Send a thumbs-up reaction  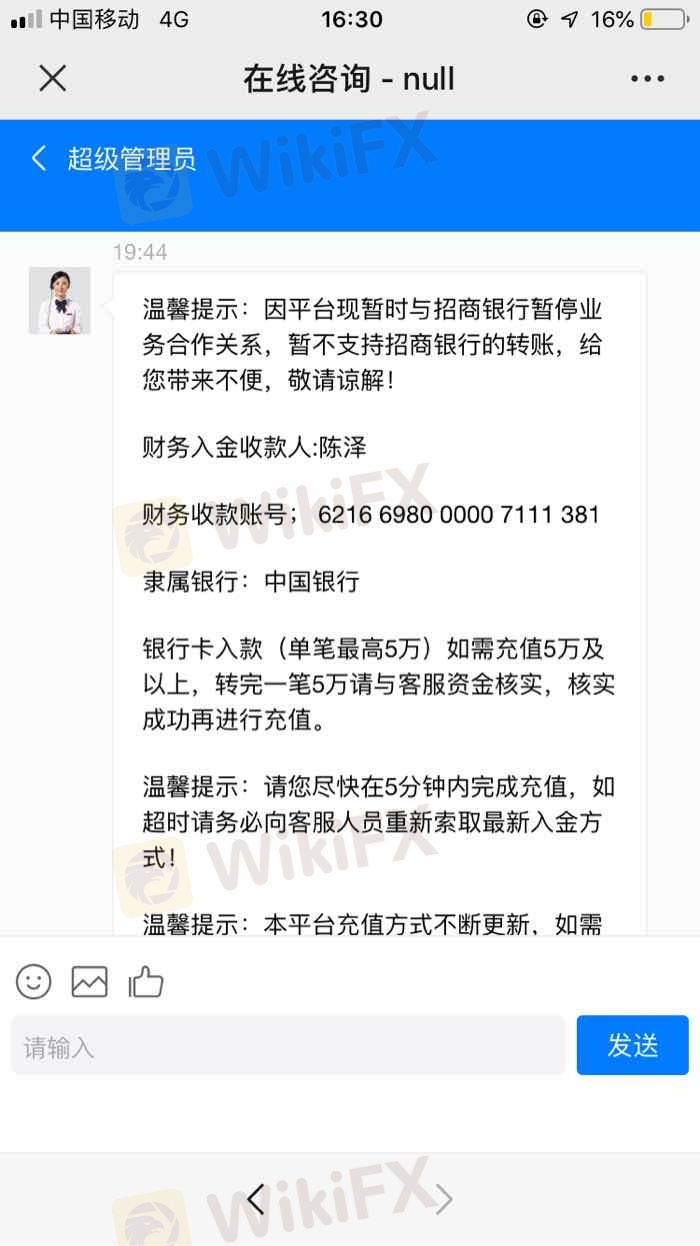tap(146, 982)
